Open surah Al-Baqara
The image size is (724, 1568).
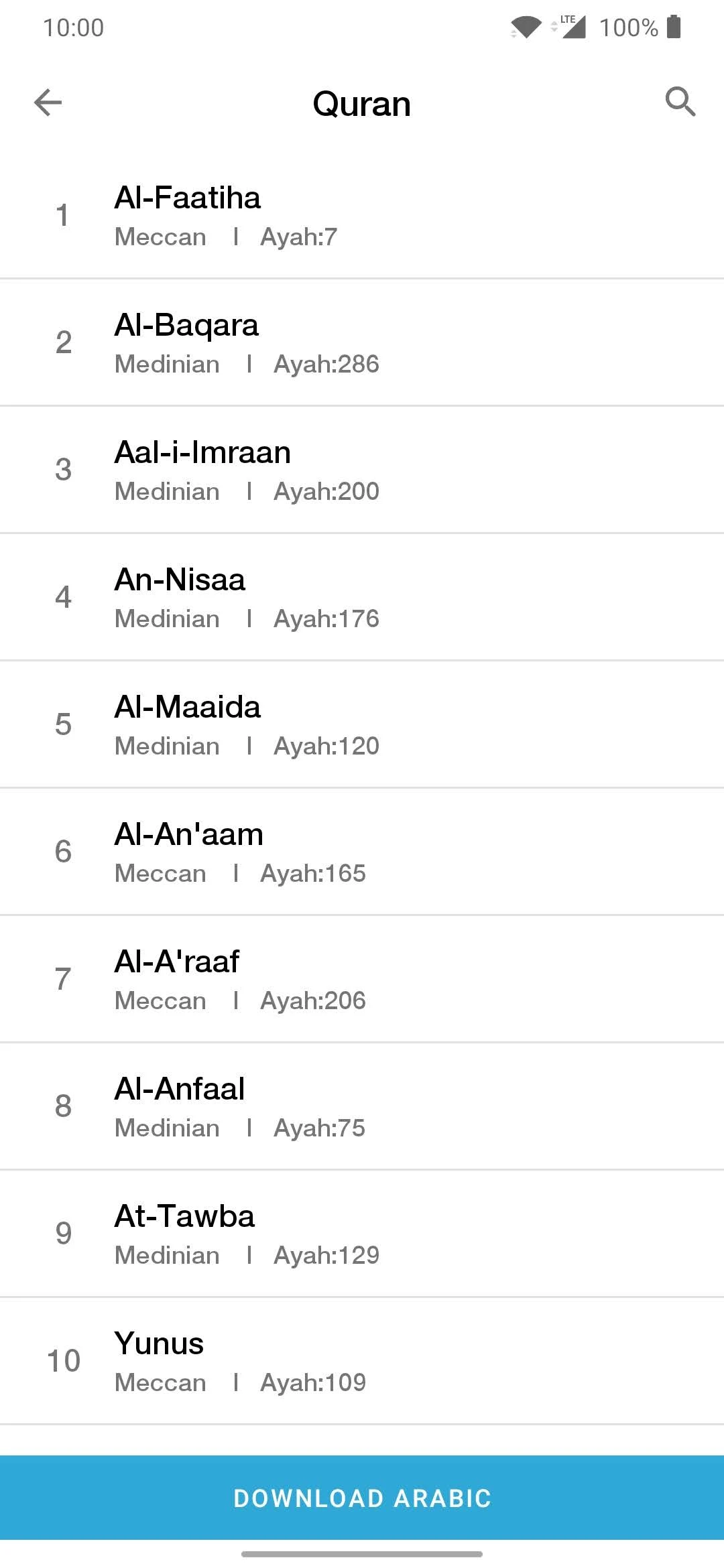[362, 342]
